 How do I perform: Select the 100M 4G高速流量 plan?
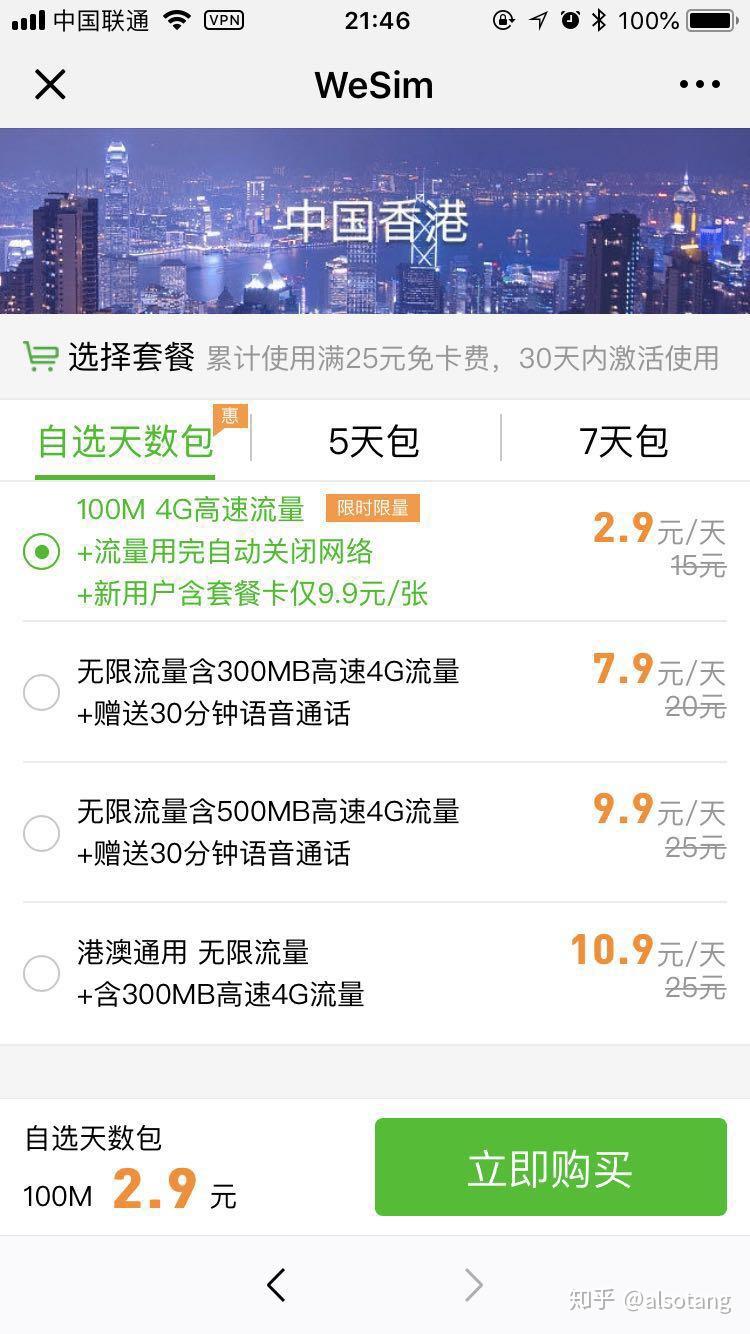coord(42,551)
